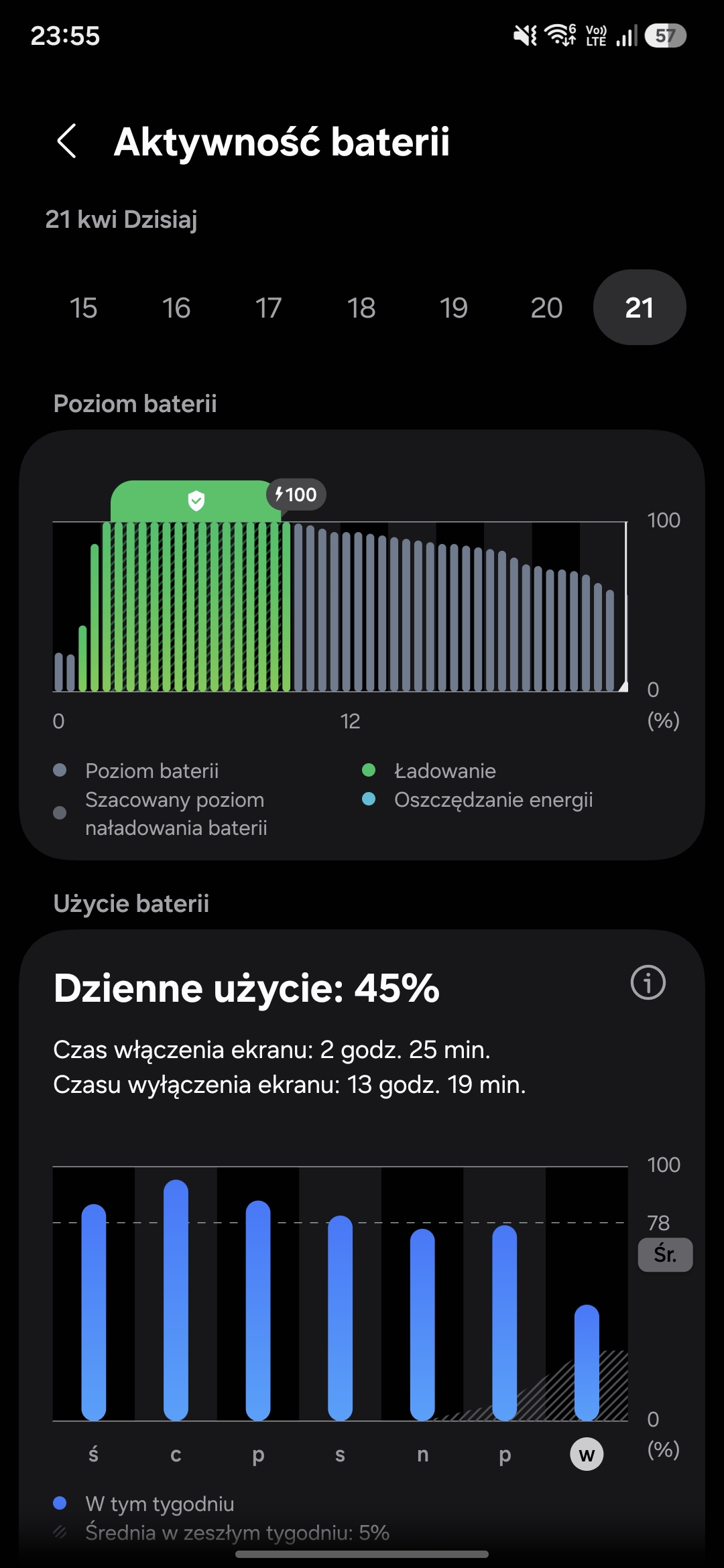Switch to day 16
Viewport: 724px width, 1568px height.
pos(176,308)
